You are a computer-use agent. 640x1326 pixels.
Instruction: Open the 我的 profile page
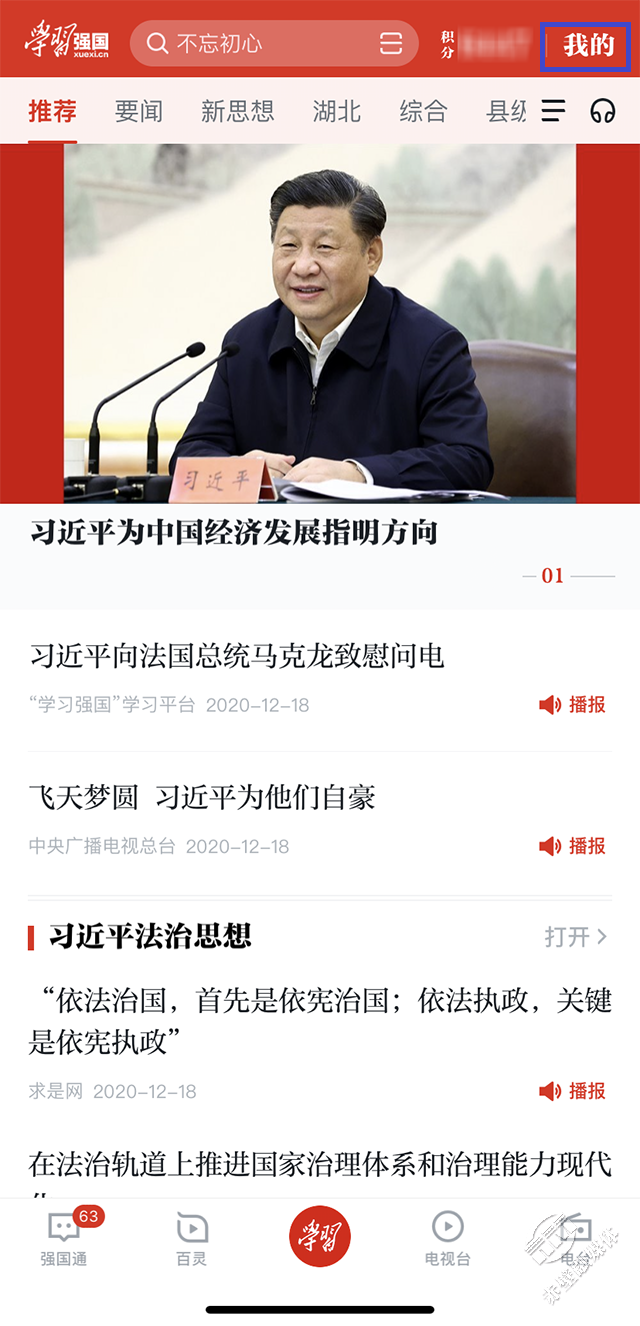(587, 45)
